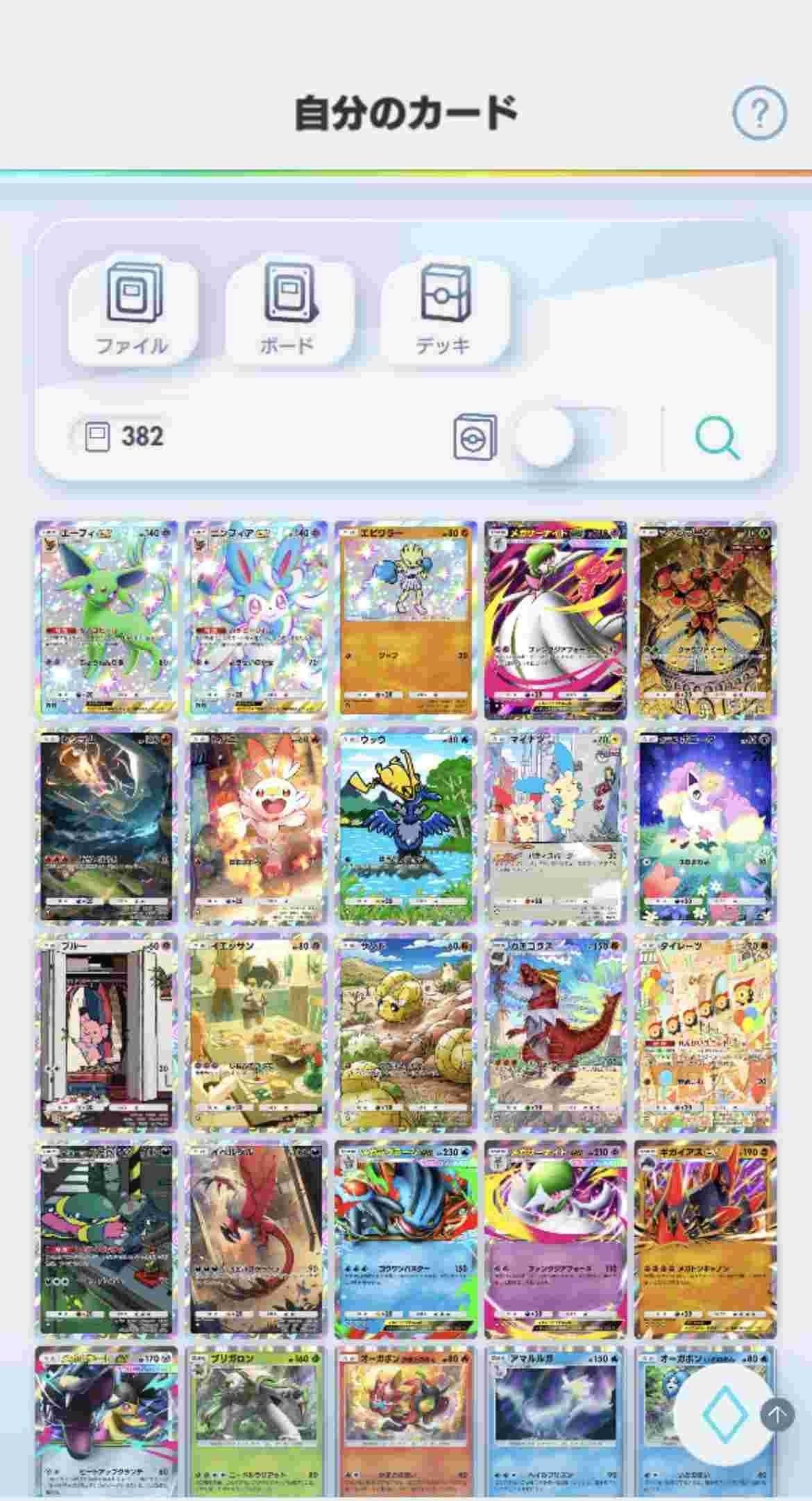
Task: Open the ファイル section
Action: point(132,312)
